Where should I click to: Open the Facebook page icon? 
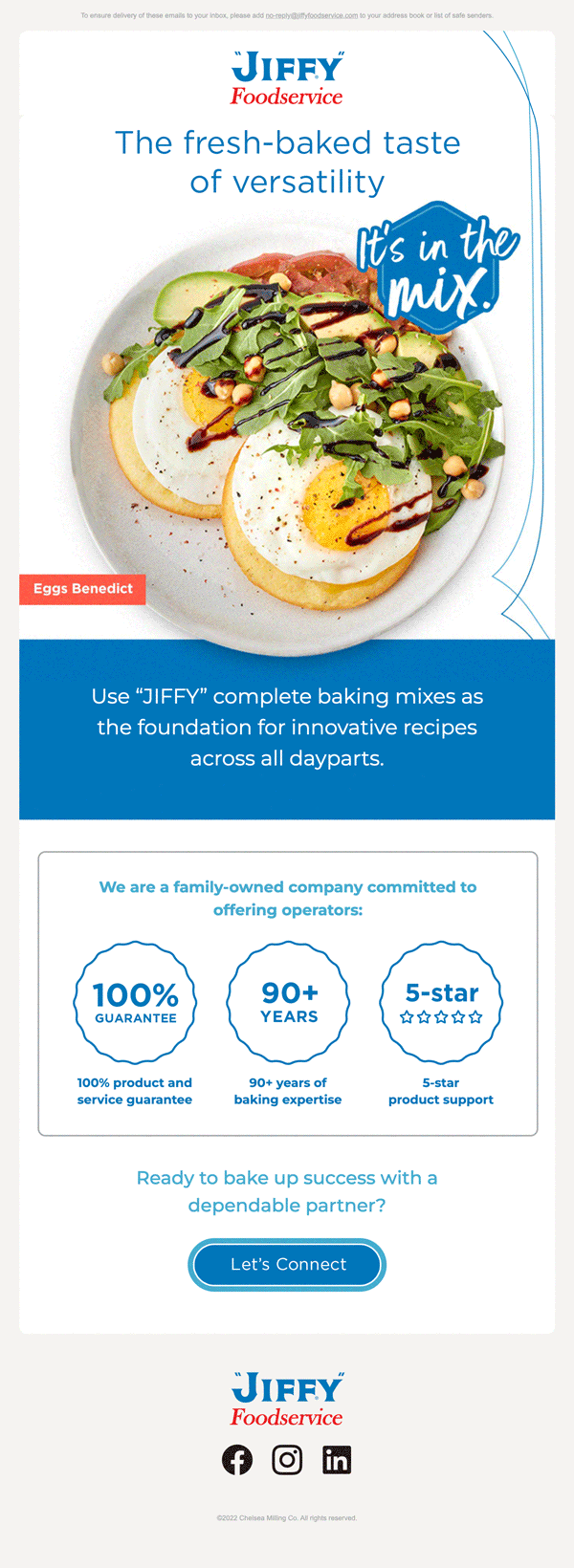(237, 1460)
